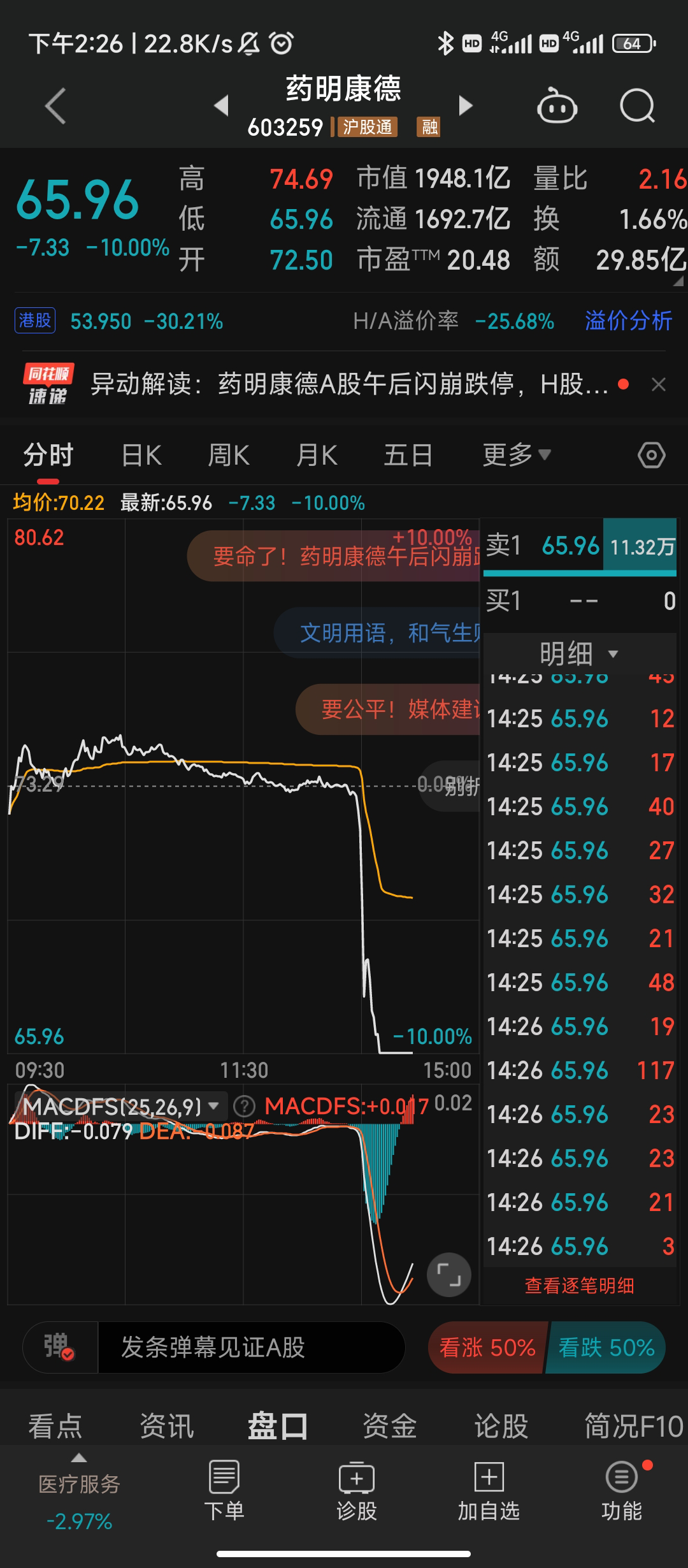Expand the 更多 chart options dropdown
The width and height of the screenshot is (688, 1568).
pos(516,455)
